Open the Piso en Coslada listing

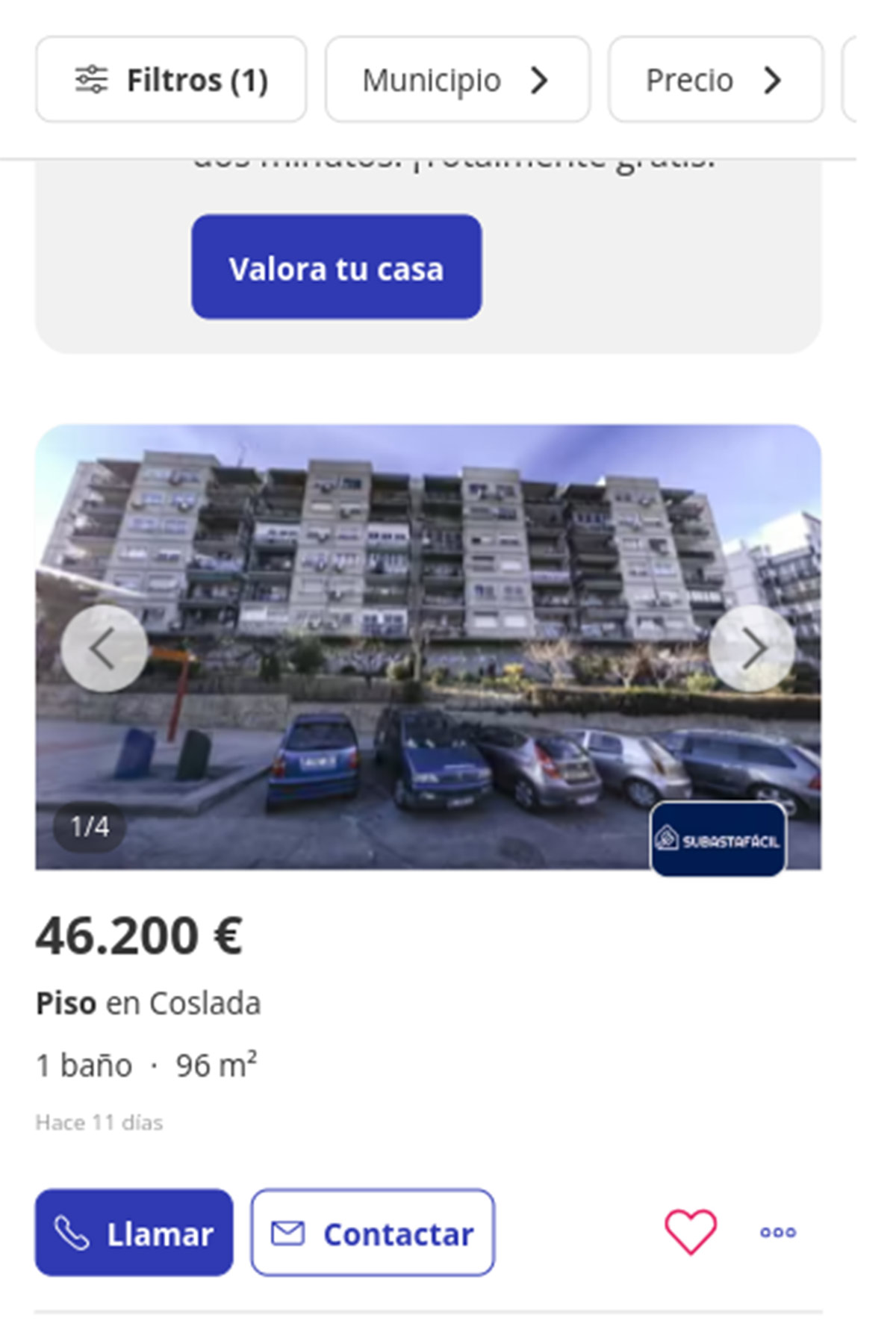[x=148, y=1004]
